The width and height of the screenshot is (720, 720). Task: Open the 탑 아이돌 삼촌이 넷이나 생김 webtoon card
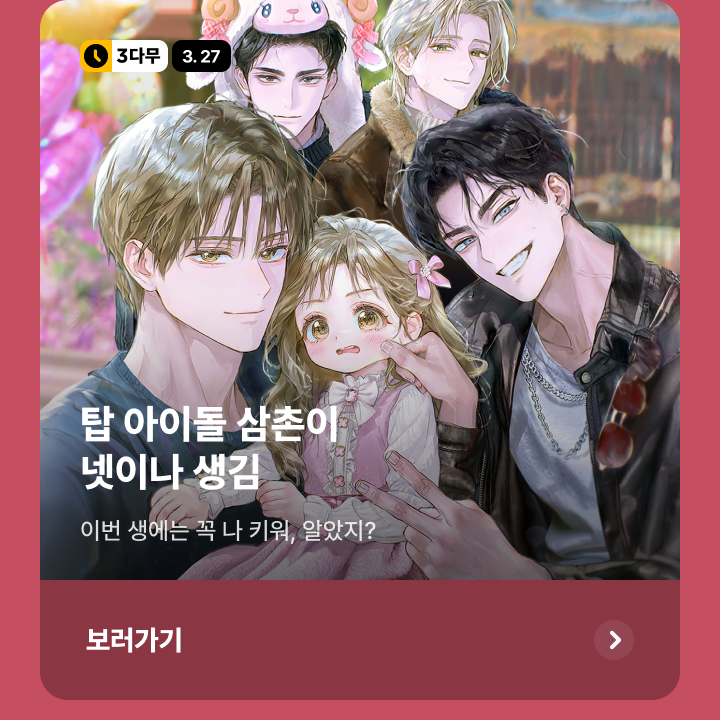(x=360, y=300)
